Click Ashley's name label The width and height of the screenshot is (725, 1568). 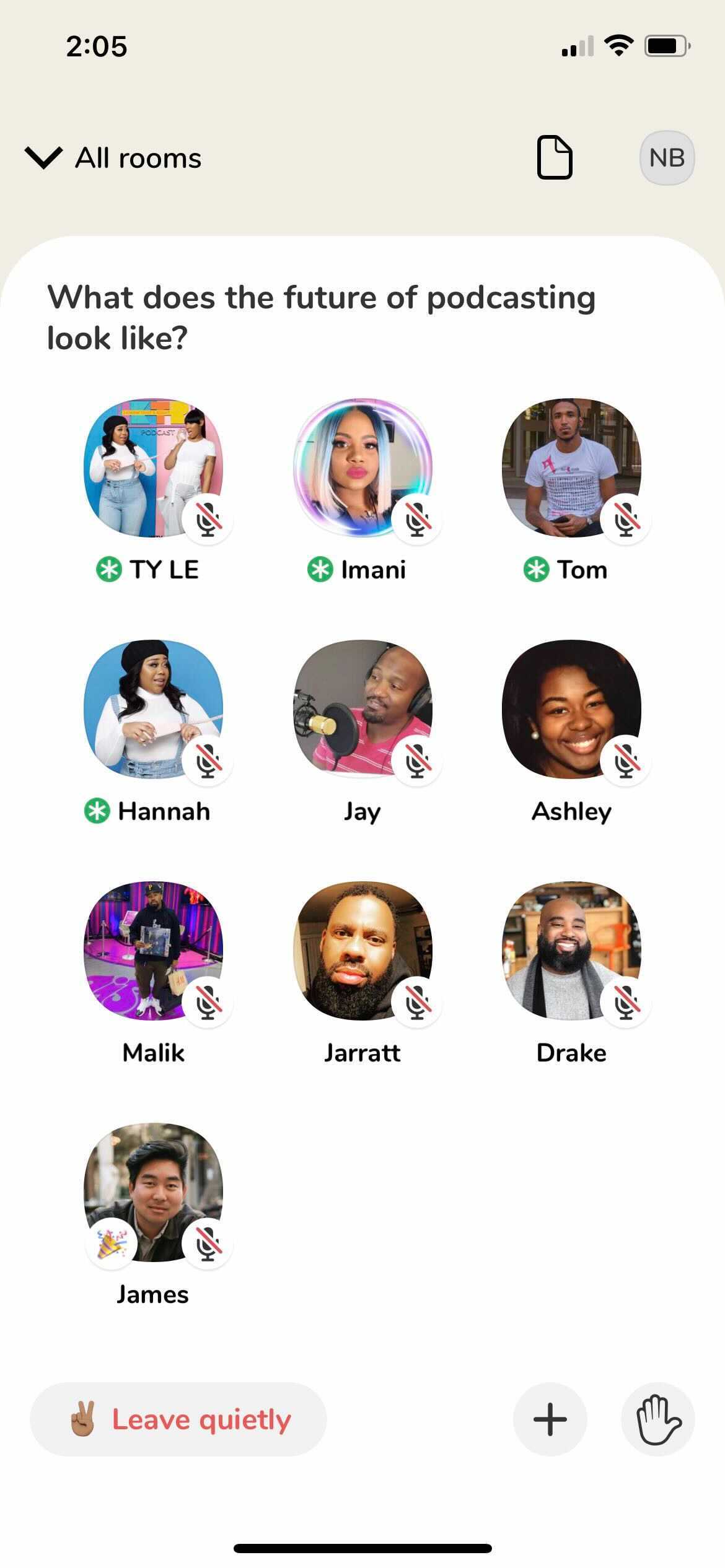(571, 811)
